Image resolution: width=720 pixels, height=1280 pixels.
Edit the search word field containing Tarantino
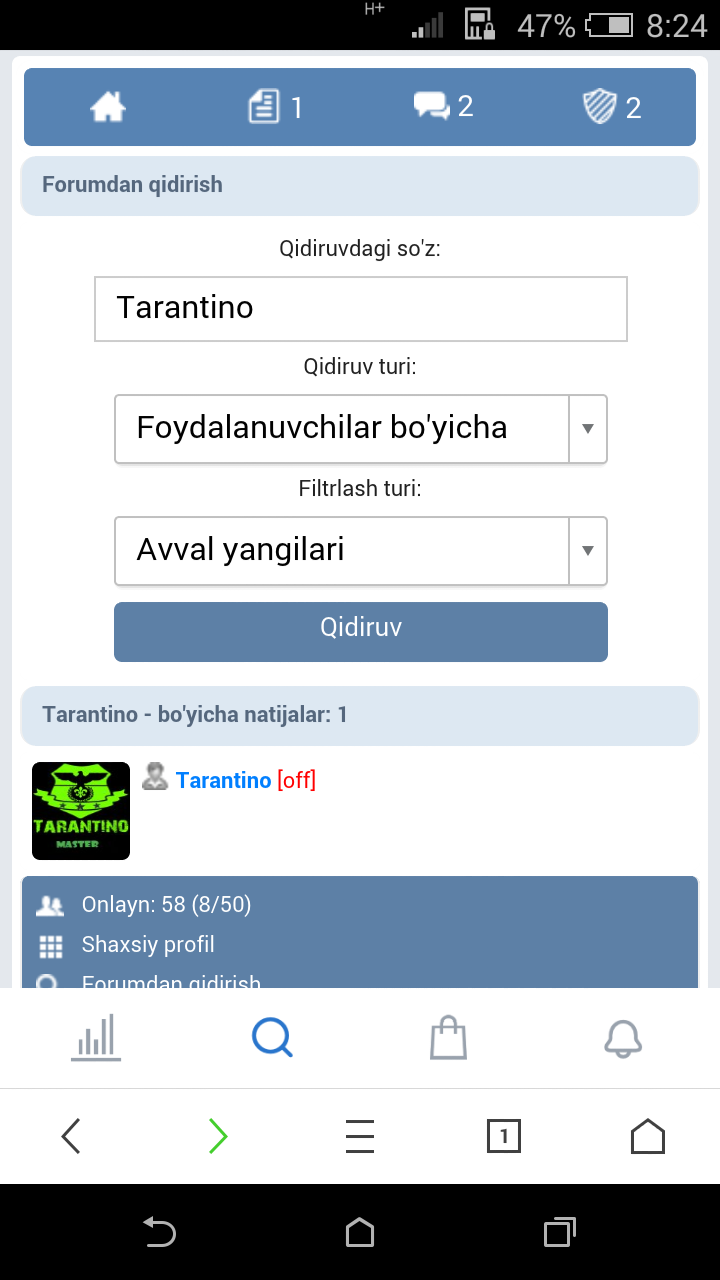360,308
